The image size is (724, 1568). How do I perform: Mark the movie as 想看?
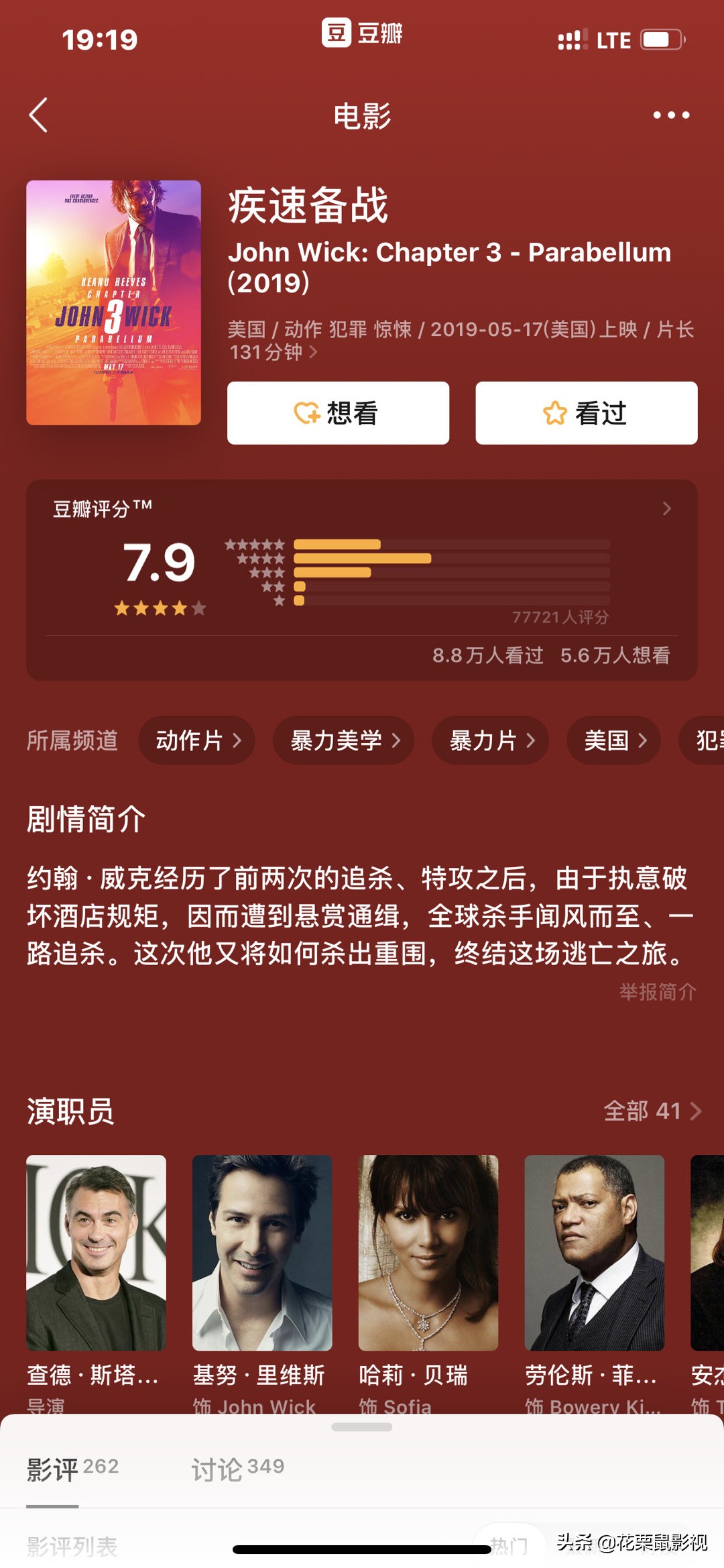tap(338, 413)
